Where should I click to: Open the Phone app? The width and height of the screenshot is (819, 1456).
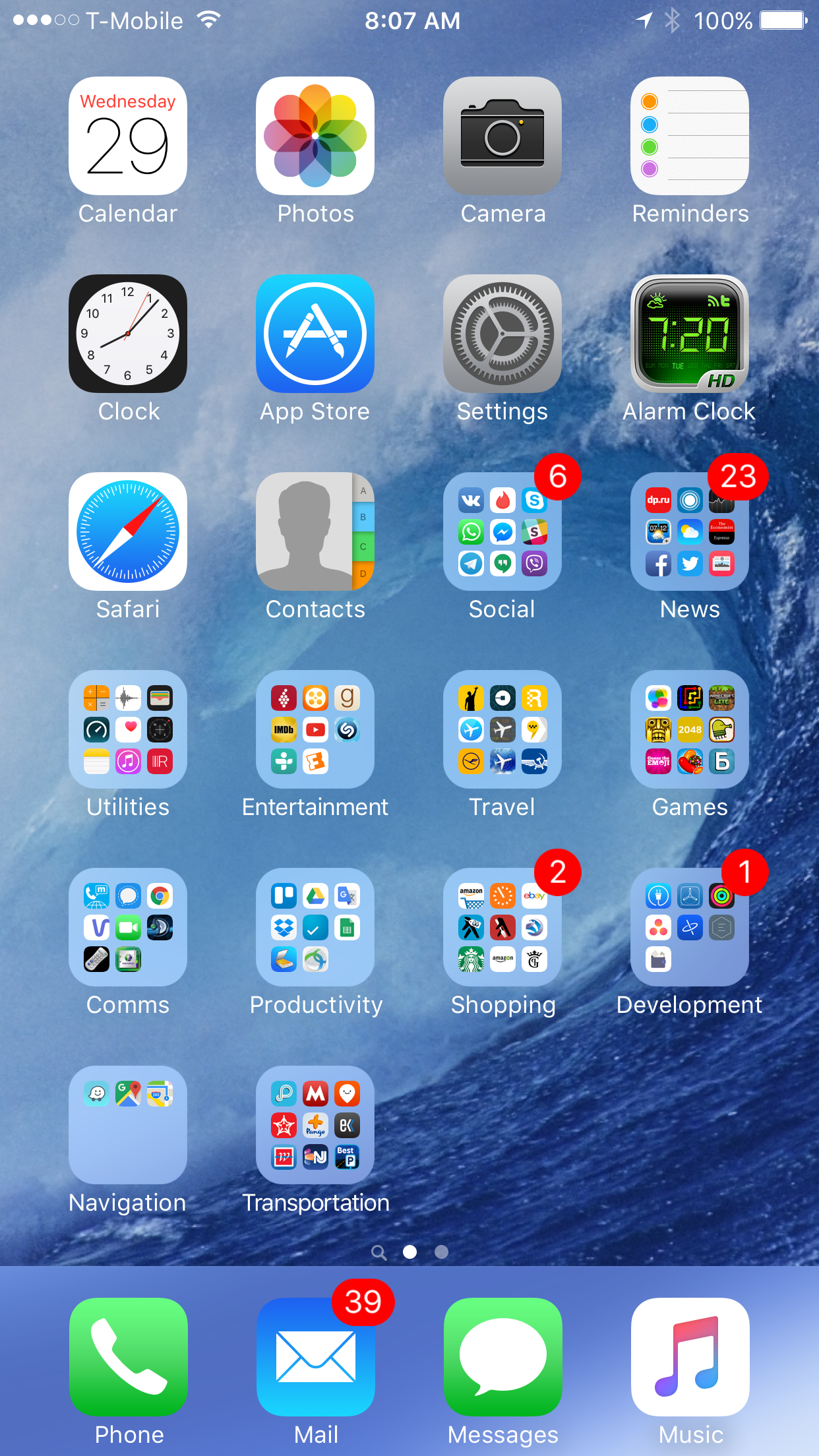128,1357
